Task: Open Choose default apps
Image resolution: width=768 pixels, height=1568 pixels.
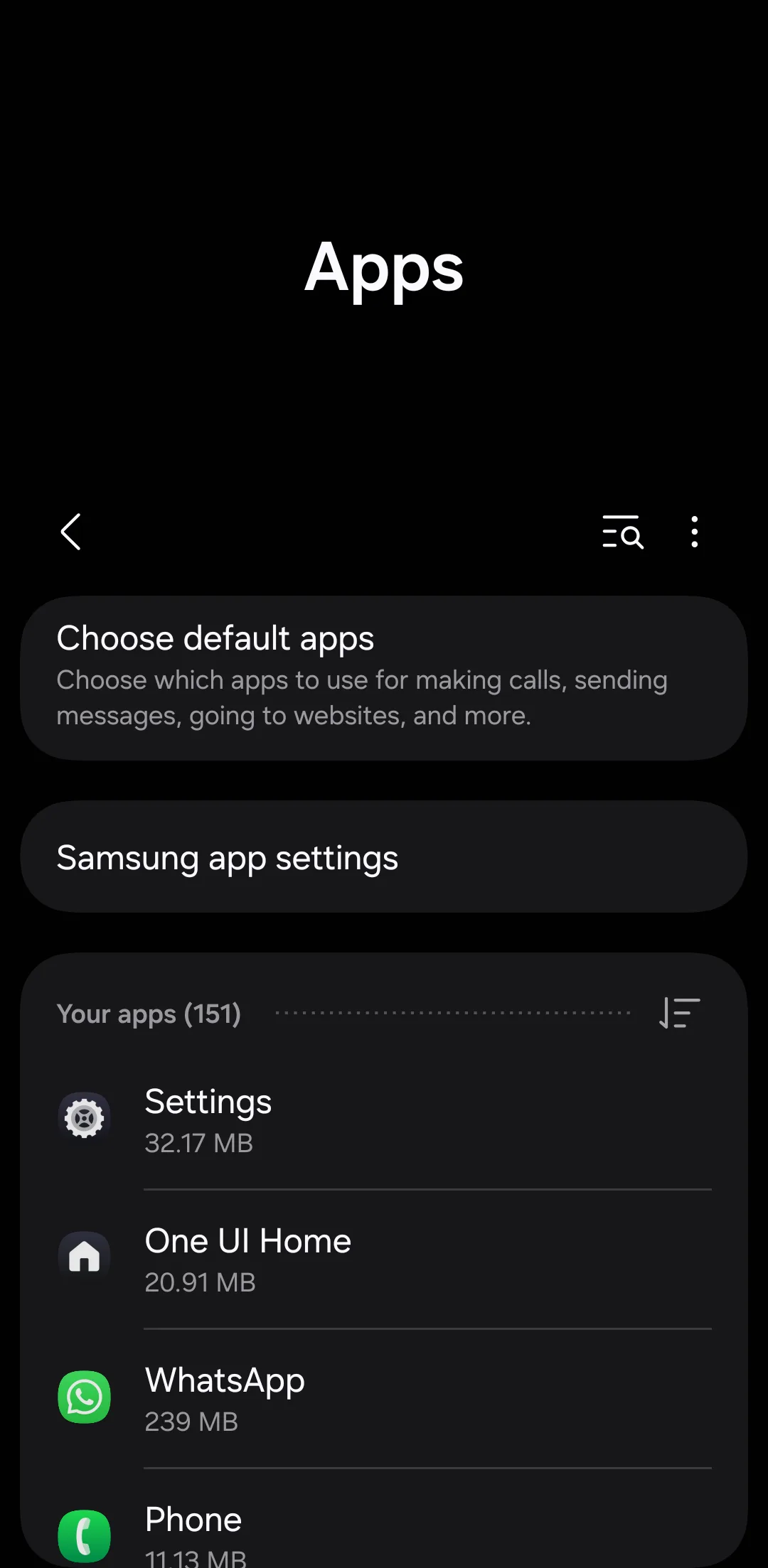Action: click(x=384, y=677)
